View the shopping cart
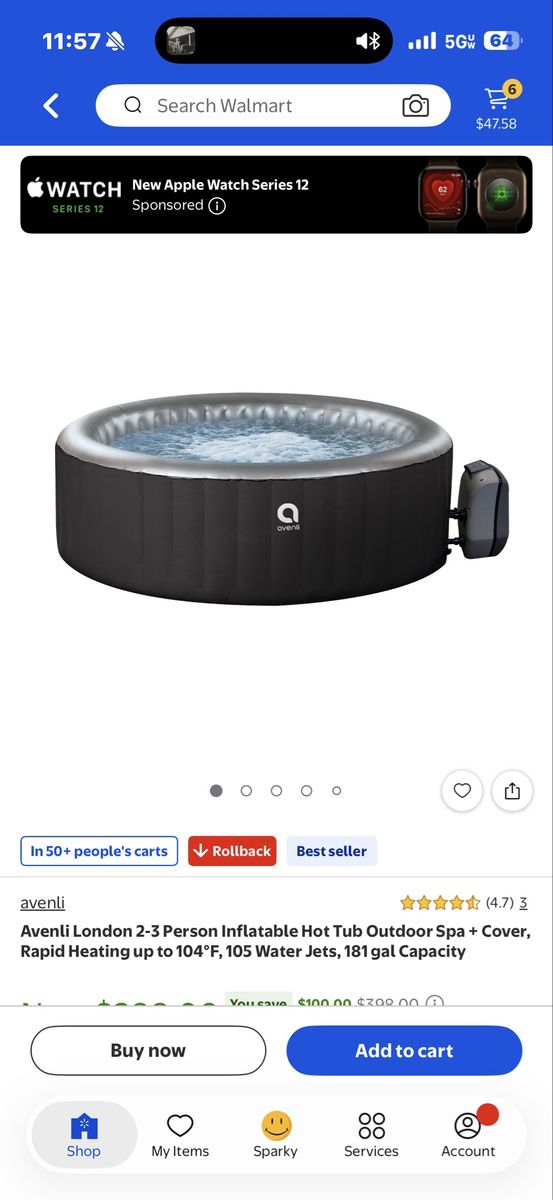553x1200 pixels. pos(497,106)
